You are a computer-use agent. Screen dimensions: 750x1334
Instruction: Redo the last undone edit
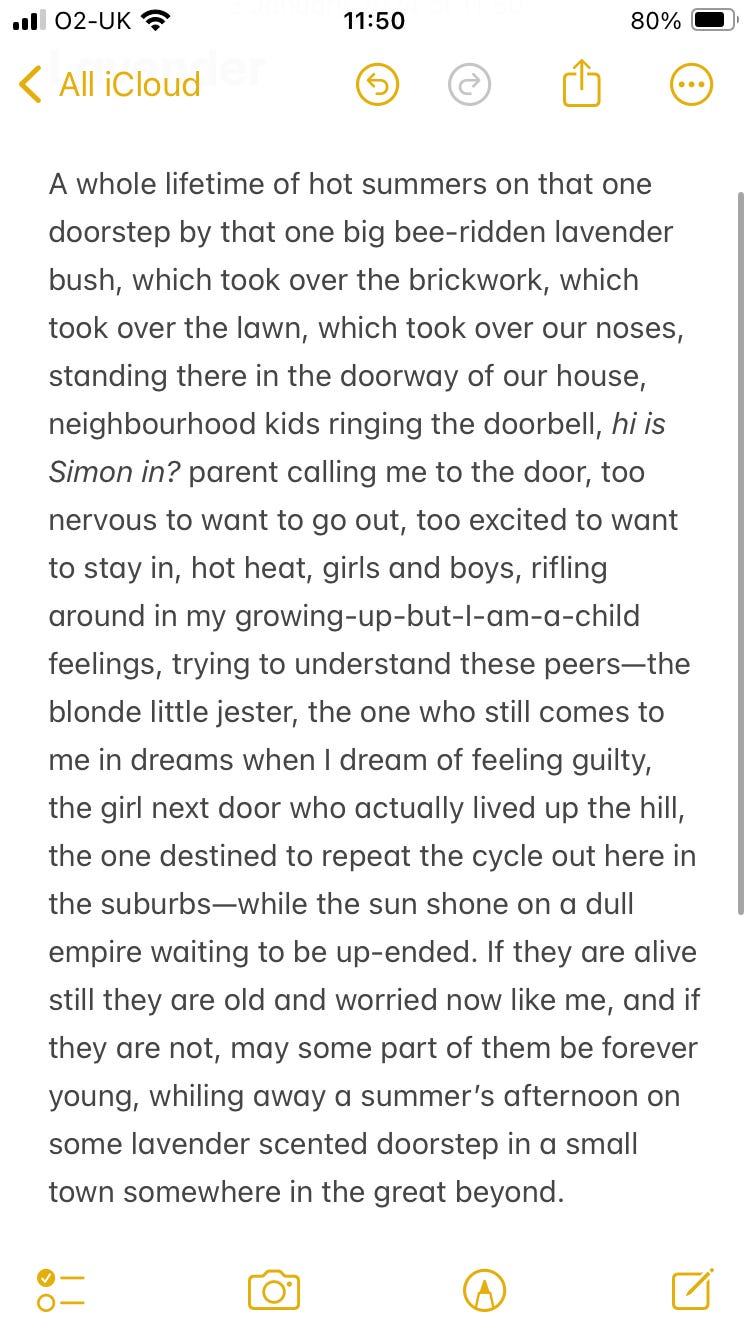[x=469, y=85]
